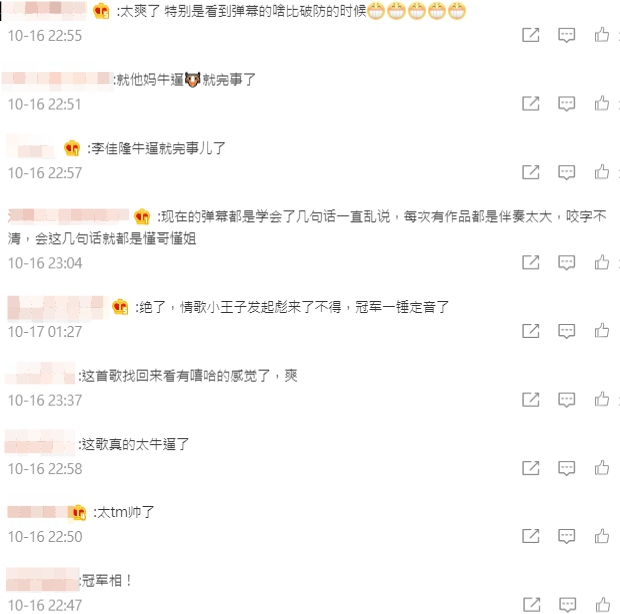Reply to the 这首歌找回来 comment
This screenshot has width=620, height=614.
click(566, 400)
